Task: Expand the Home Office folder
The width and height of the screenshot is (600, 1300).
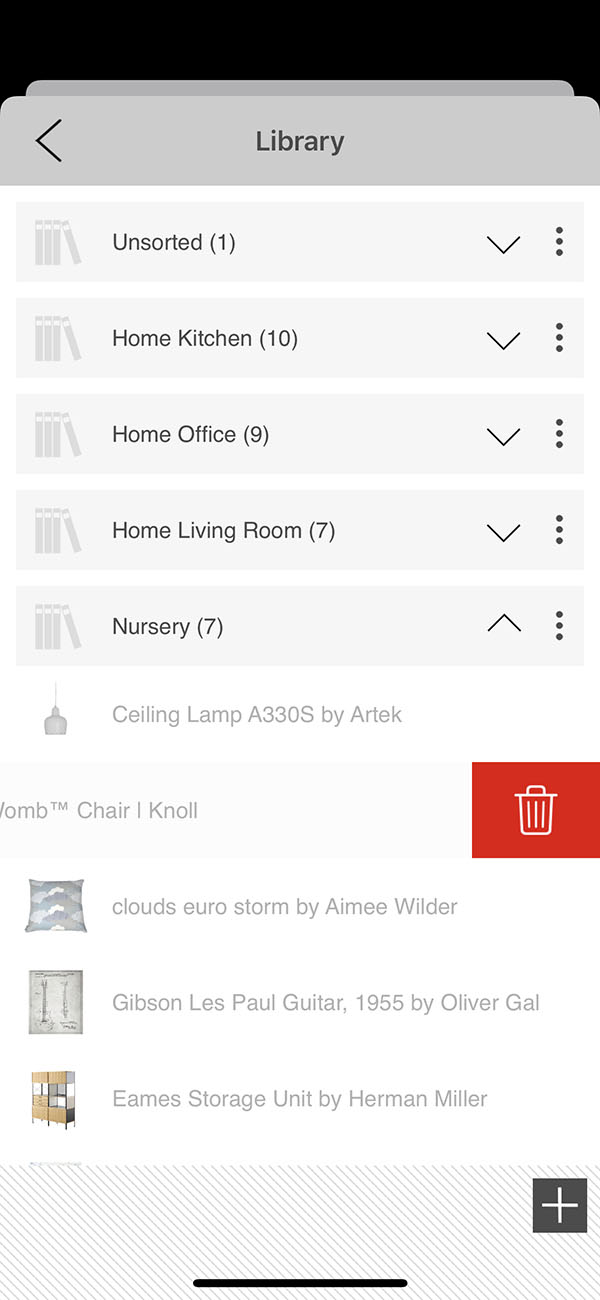Action: point(503,435)
